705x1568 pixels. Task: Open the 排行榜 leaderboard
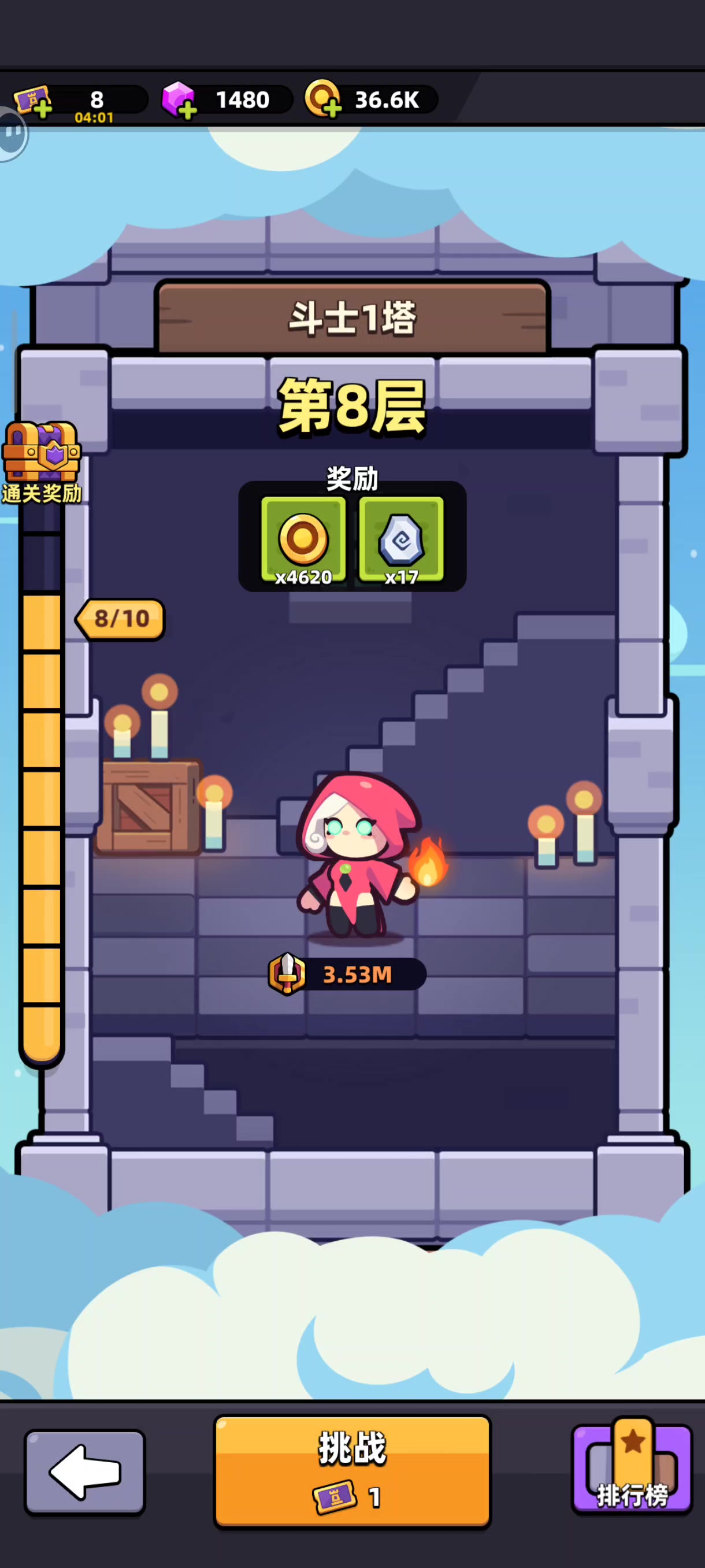(x=632, y=1467)
